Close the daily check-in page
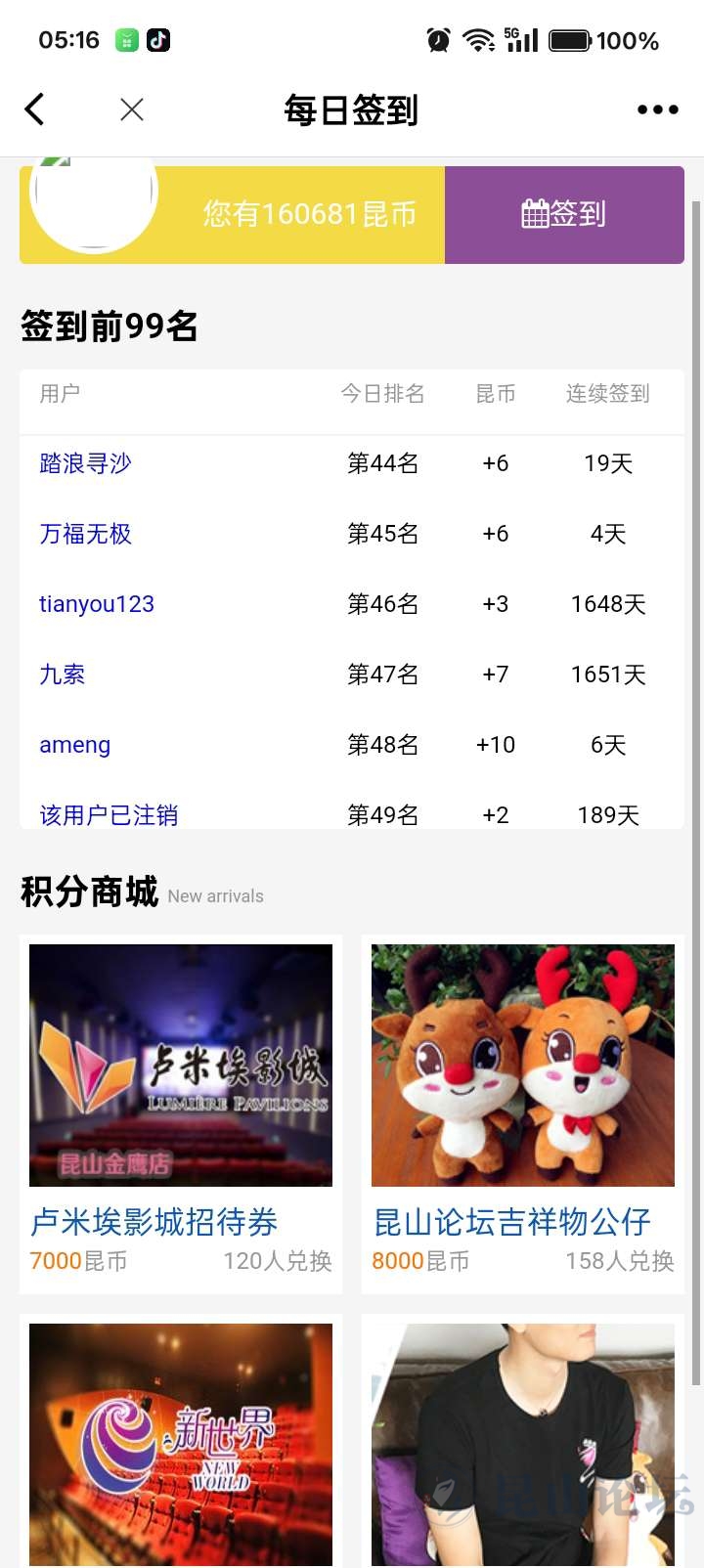The image size is (704, 1568). coord(132,109)
